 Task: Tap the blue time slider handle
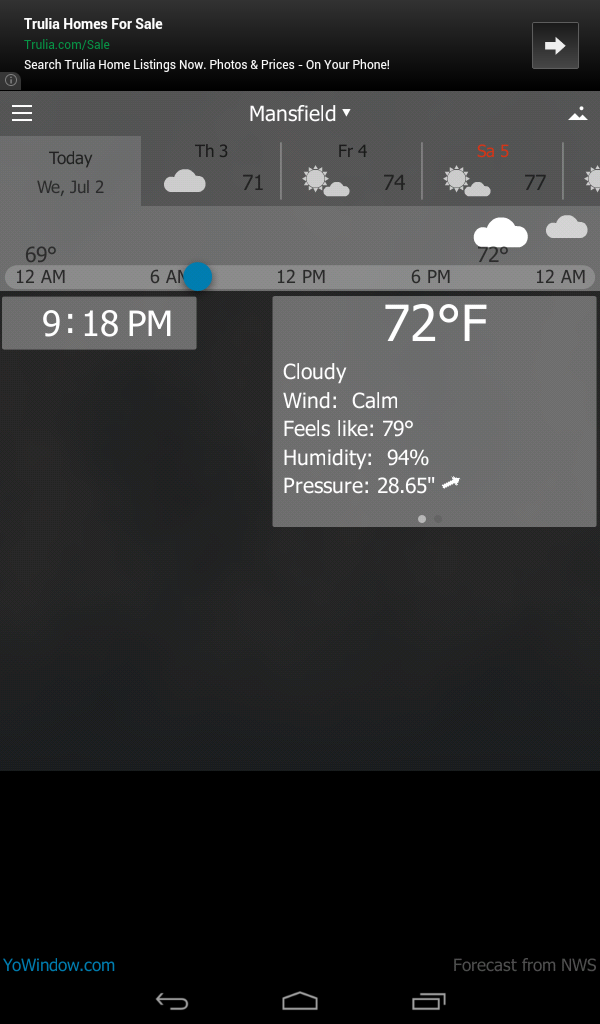pos(198,277)
